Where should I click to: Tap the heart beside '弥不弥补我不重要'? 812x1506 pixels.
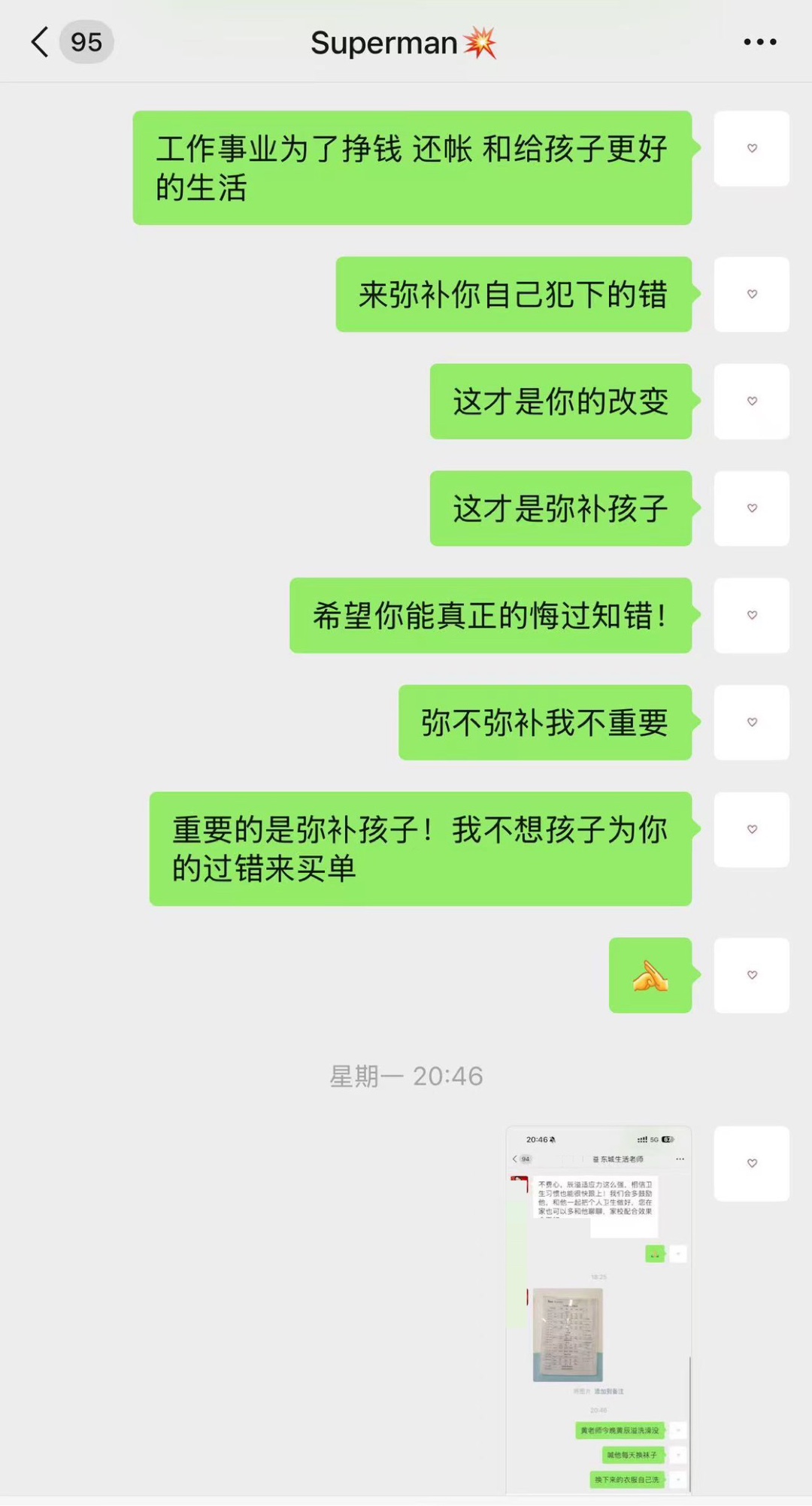point(751,722)
